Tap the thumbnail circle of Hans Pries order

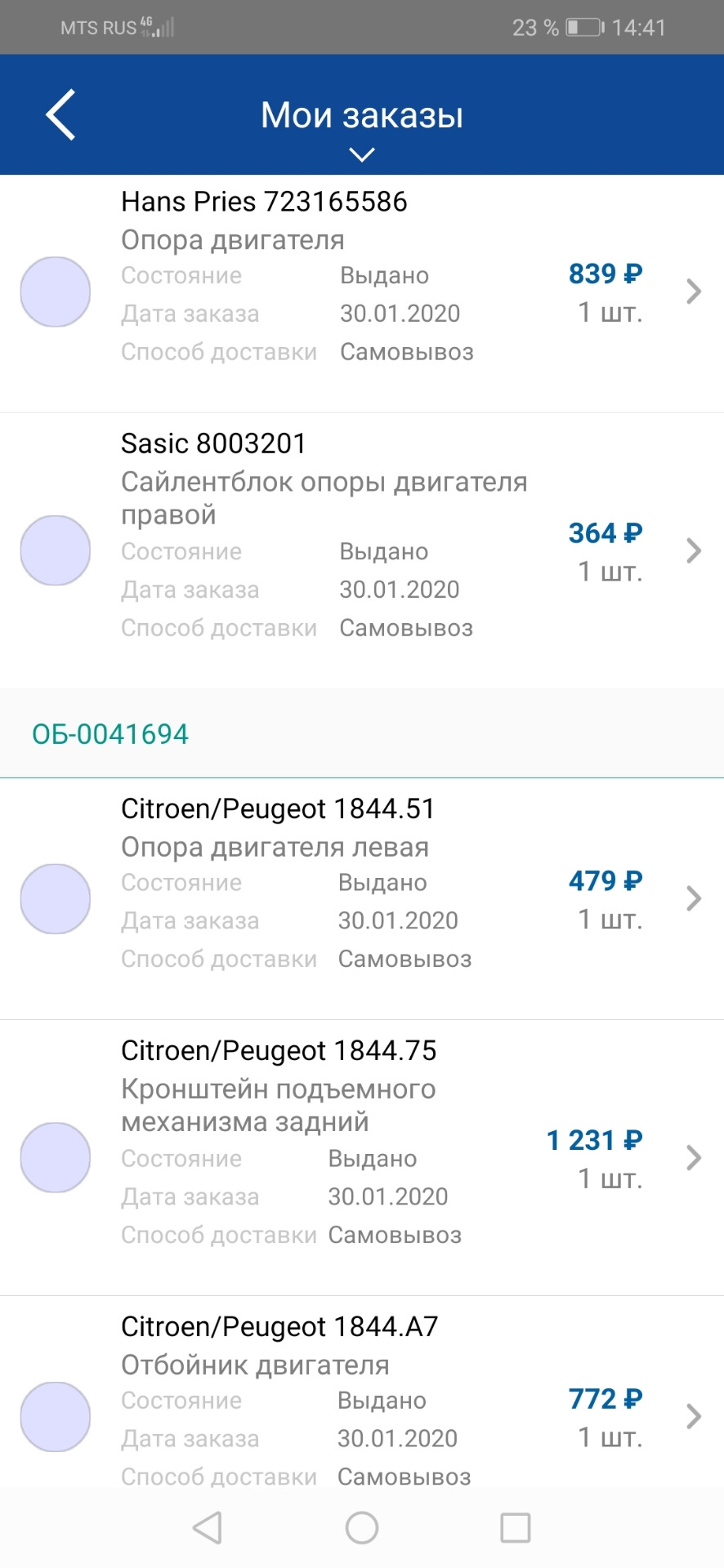pyautogui.click(x=55, y=291)
